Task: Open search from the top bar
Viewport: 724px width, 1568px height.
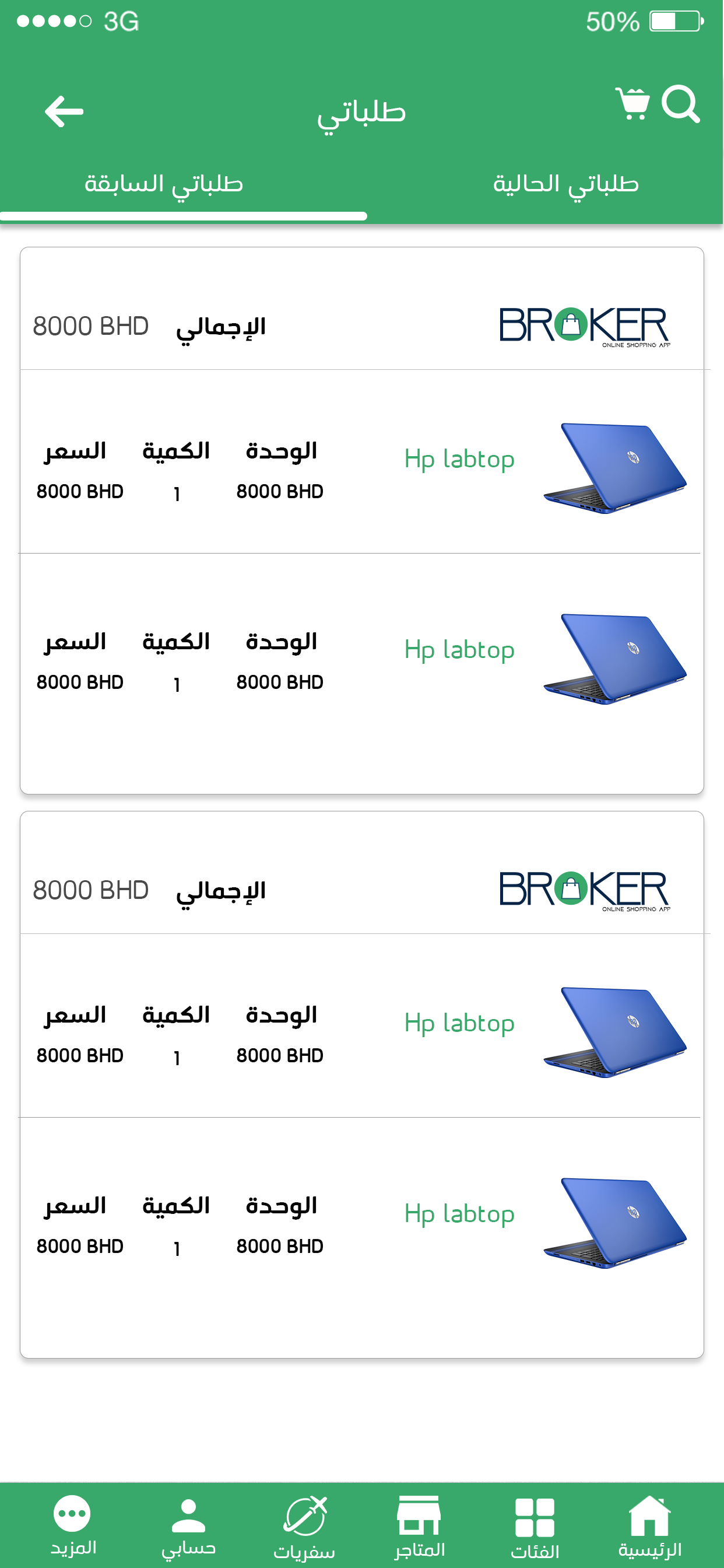Action: [680, 104]
